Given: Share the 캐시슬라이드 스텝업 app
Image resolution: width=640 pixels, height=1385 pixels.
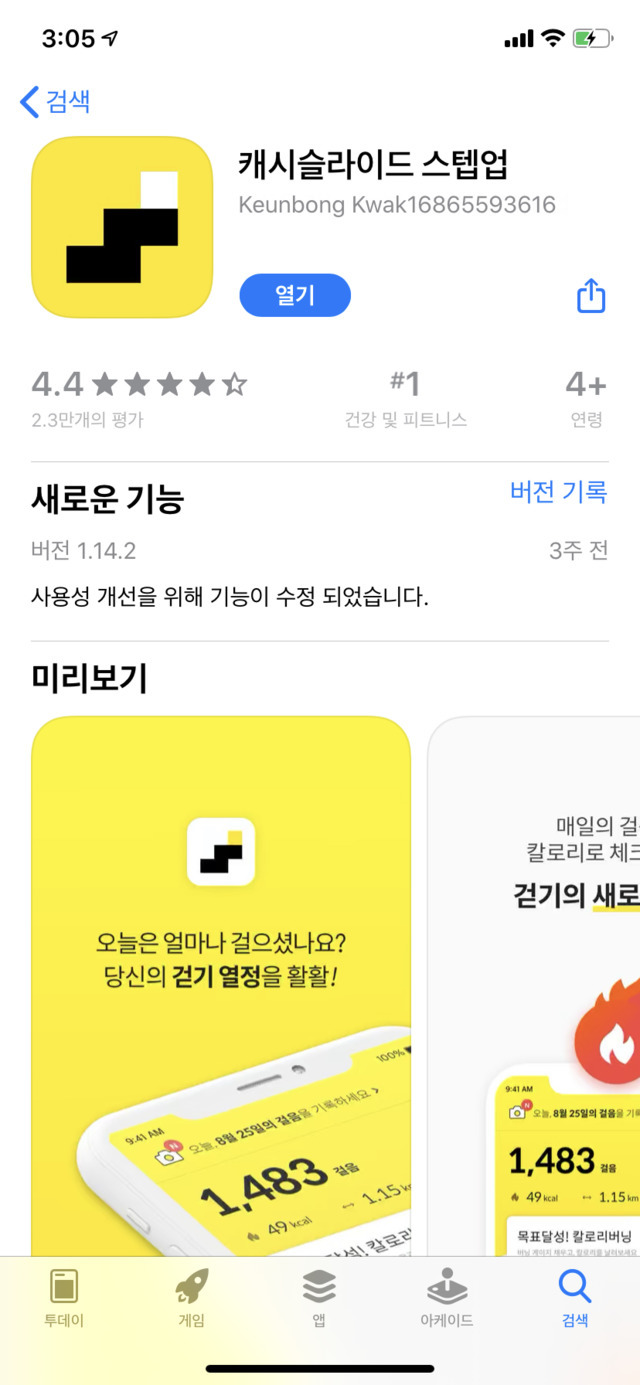Looking at the screenshot, I should (x=591, y=295).
